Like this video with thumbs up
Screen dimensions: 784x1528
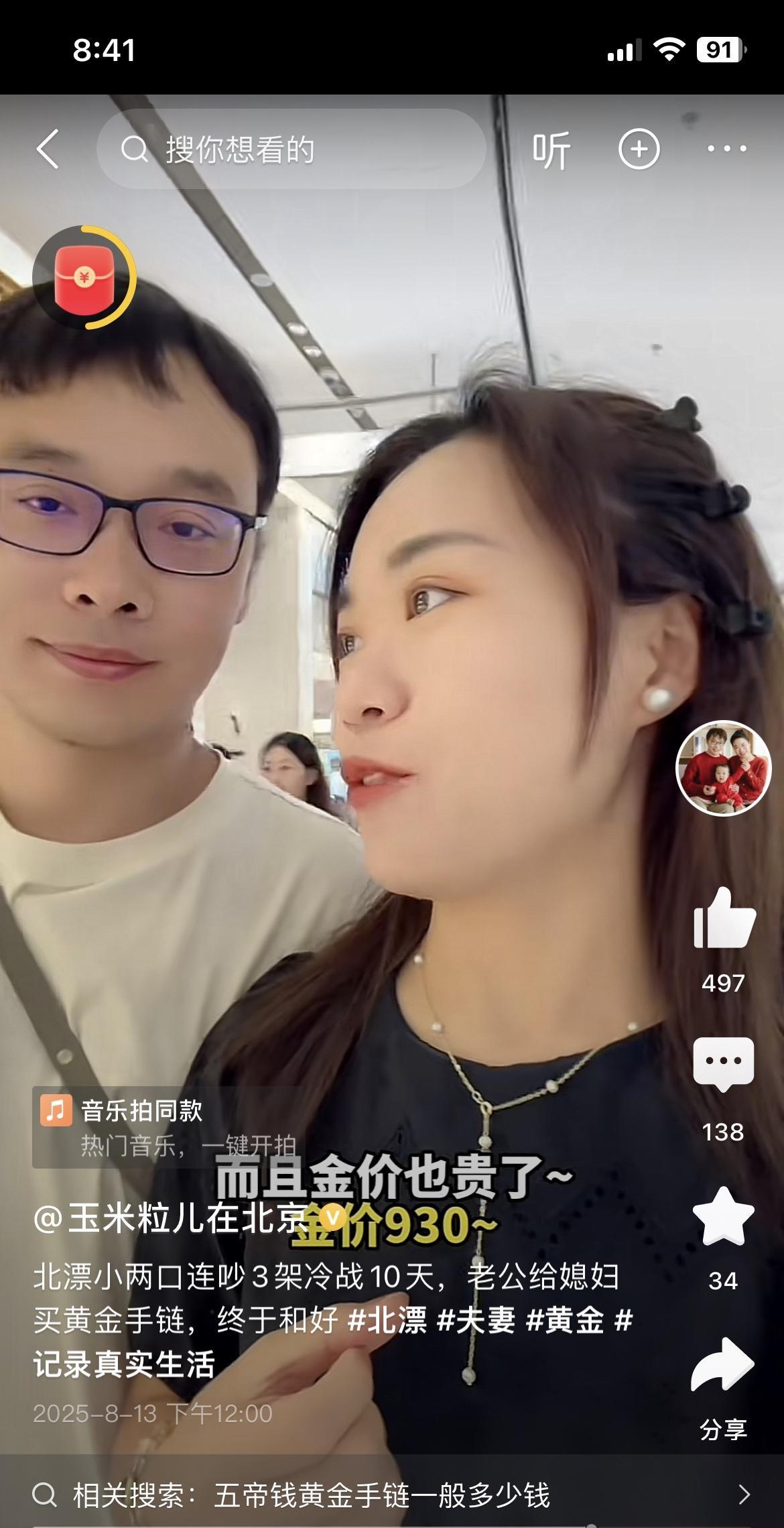pos(724,918)
